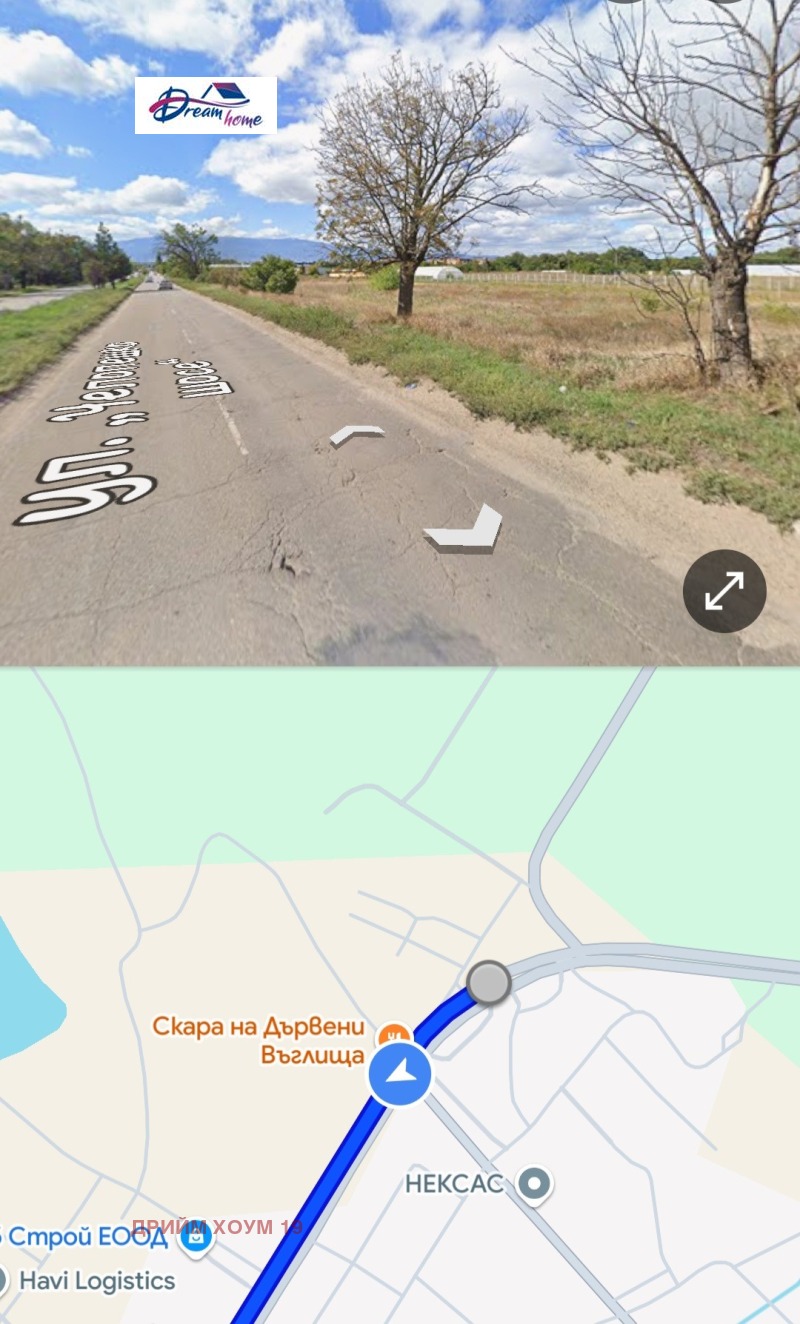Expand Street View to full screen
This screenshot has width=800, height=1324.
(724, 591)
